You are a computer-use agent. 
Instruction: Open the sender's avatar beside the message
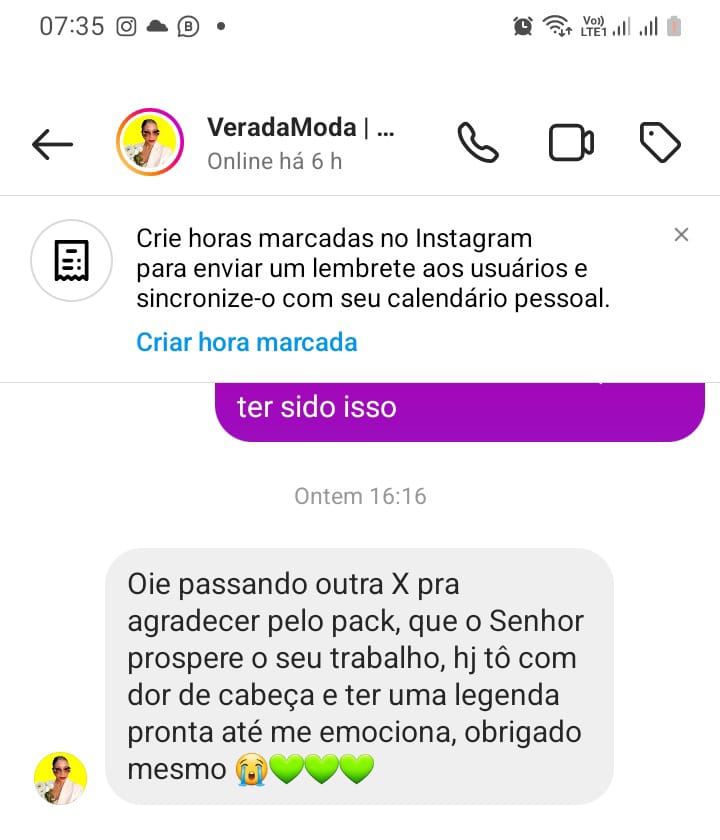[61, 778]
